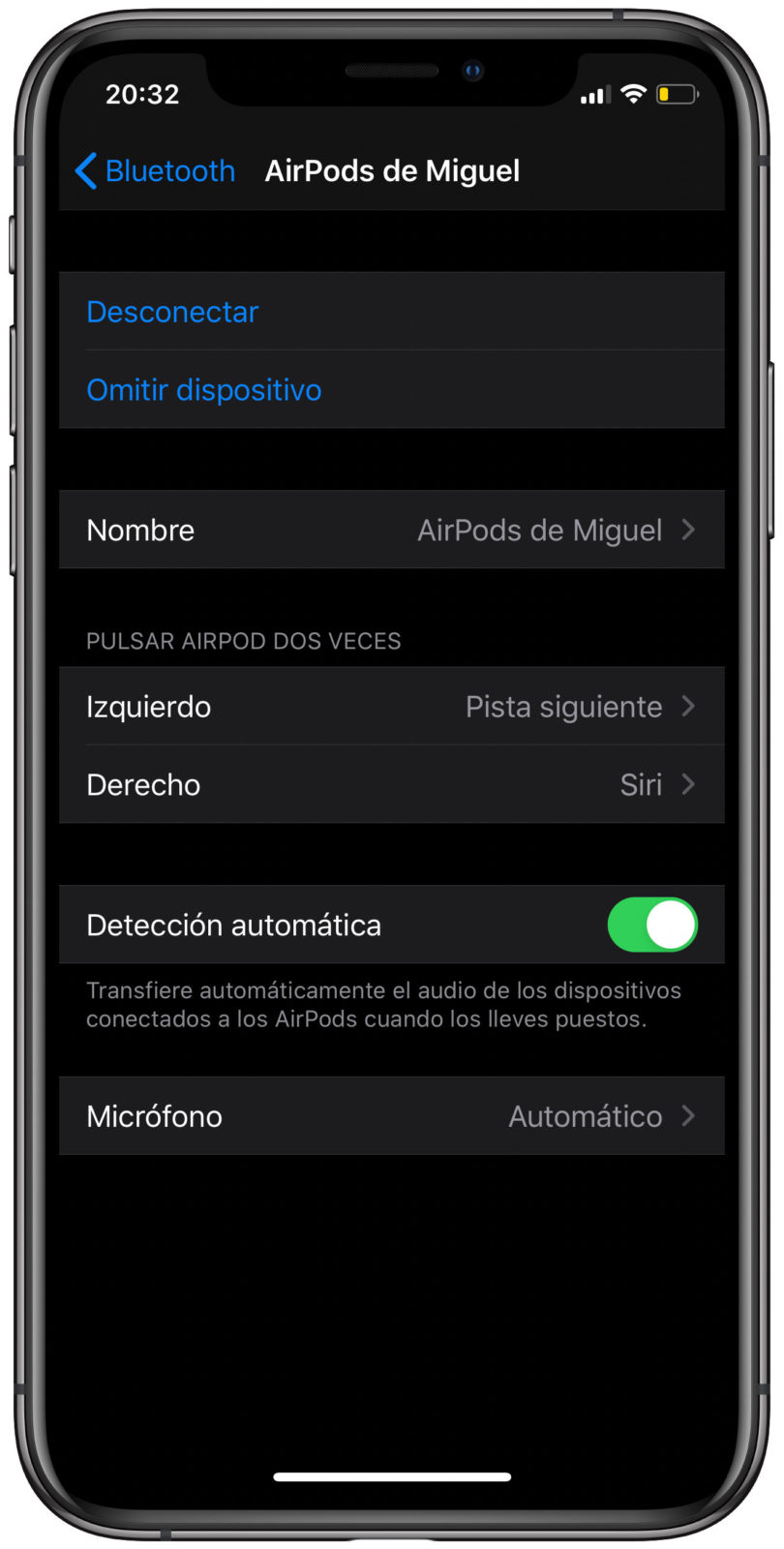
Task: Open the Derecho double-tap setting
Action: (391, 784)
